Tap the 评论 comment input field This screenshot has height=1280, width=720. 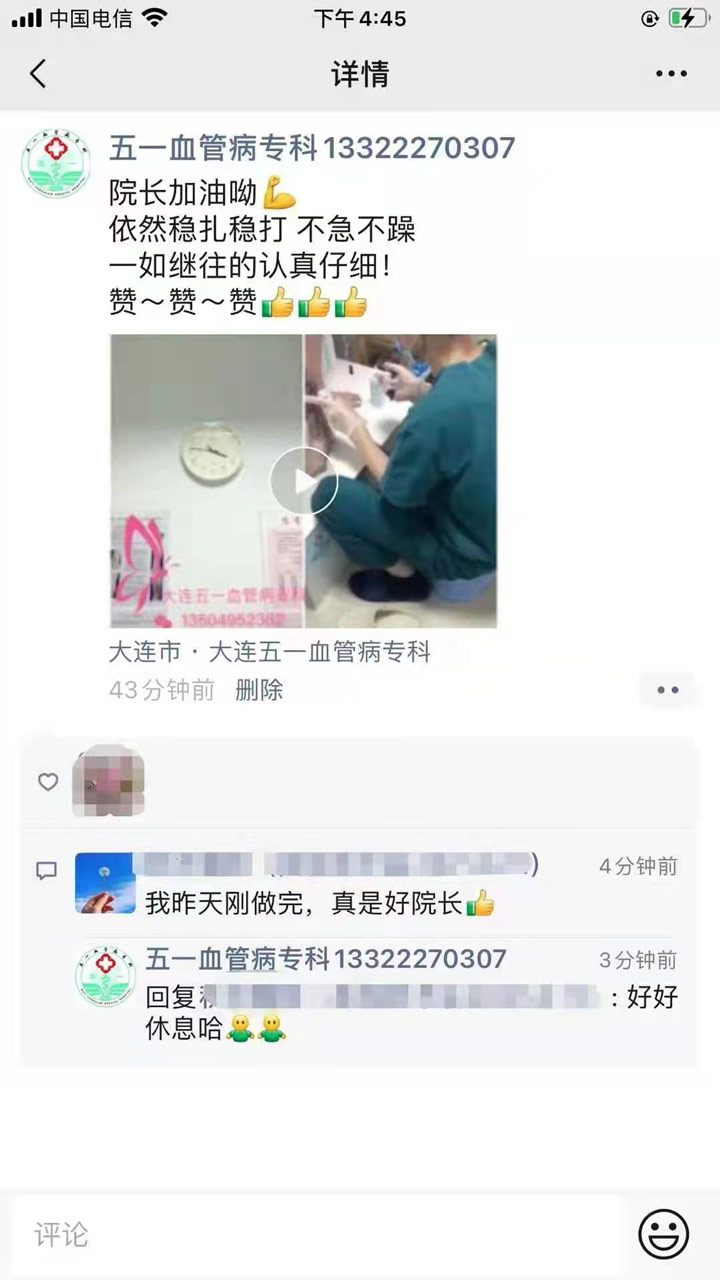[320, 1235]
